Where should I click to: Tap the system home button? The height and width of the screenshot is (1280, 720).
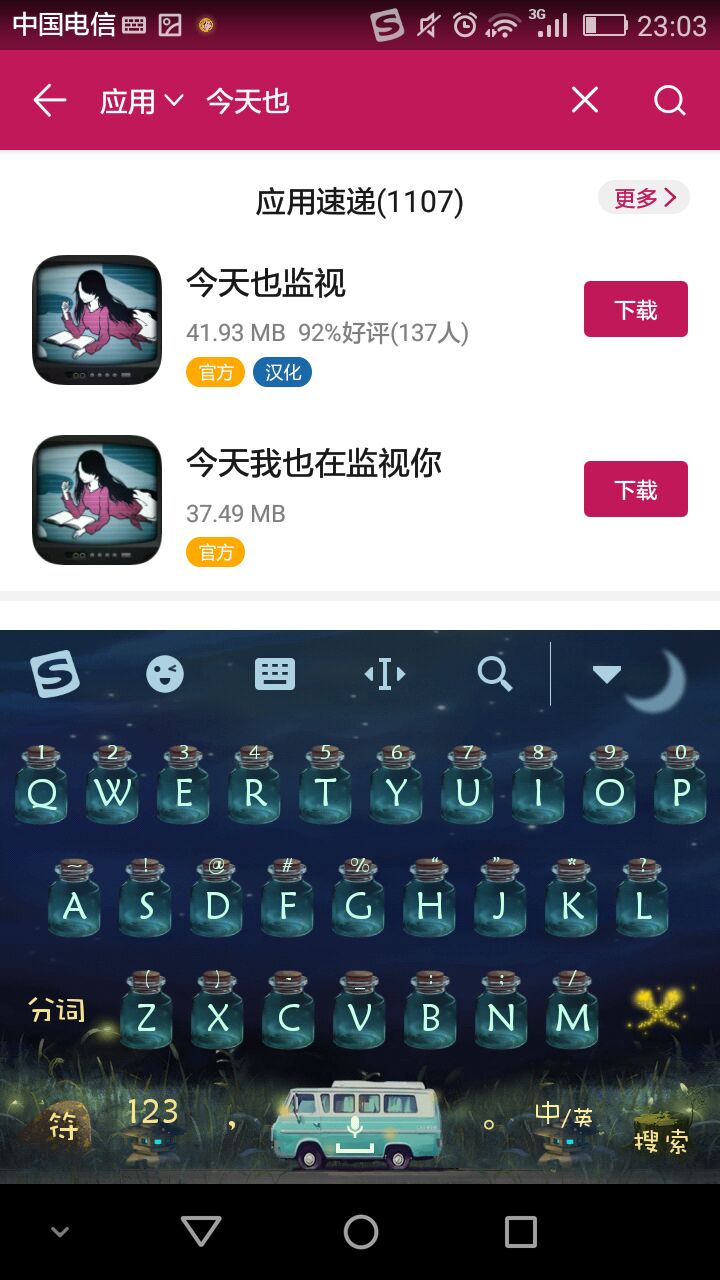(360, 1232)
